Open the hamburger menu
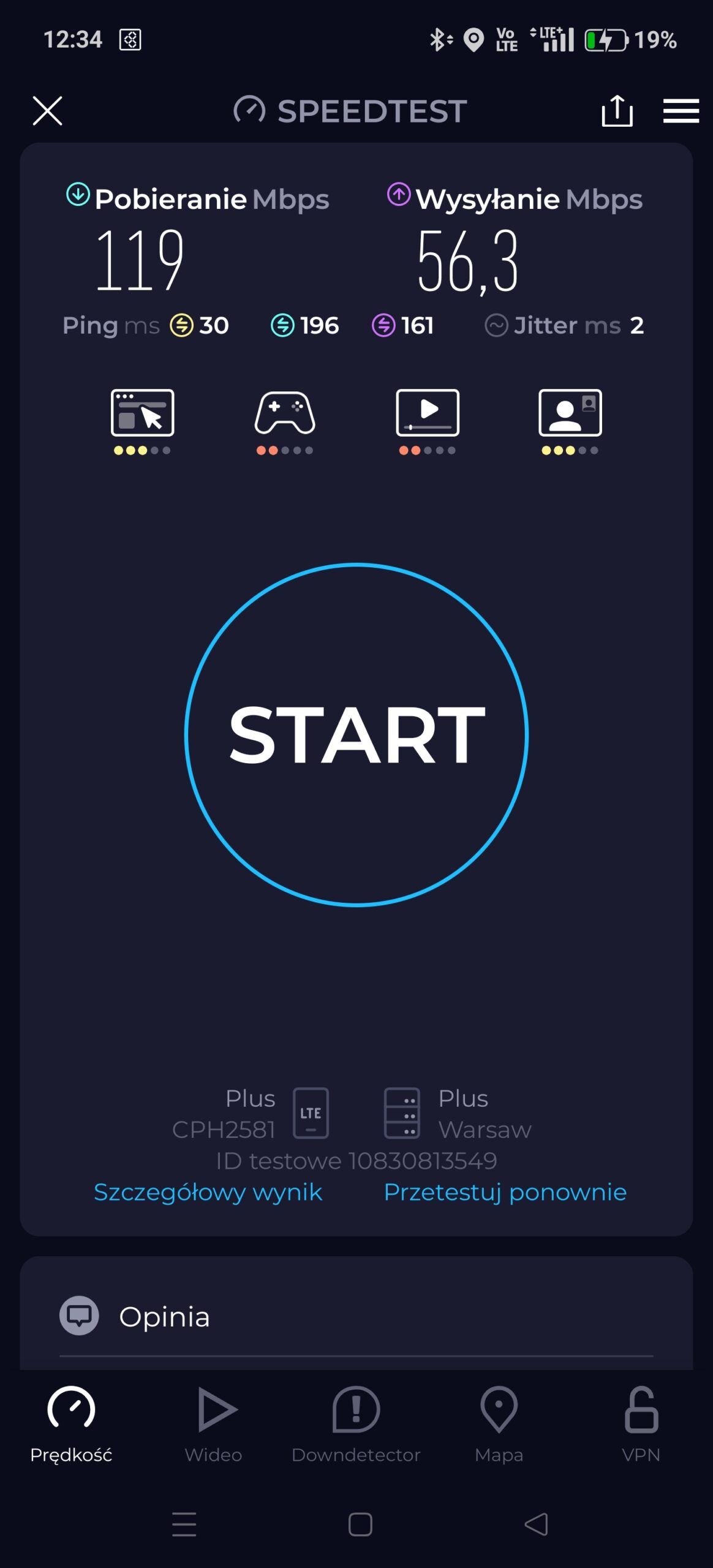Image resolution: width=713 pixels, height=1568 pixels. coord(681,111)
